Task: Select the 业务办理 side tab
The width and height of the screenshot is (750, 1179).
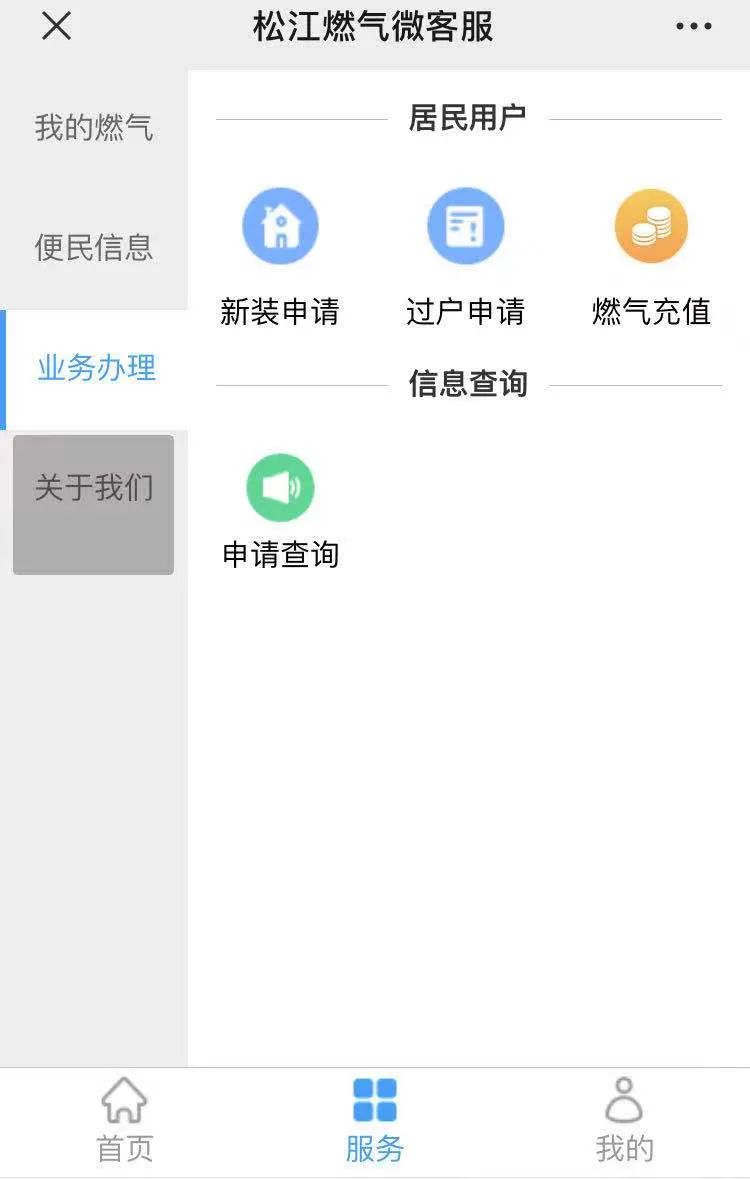Action: [96, 368]
